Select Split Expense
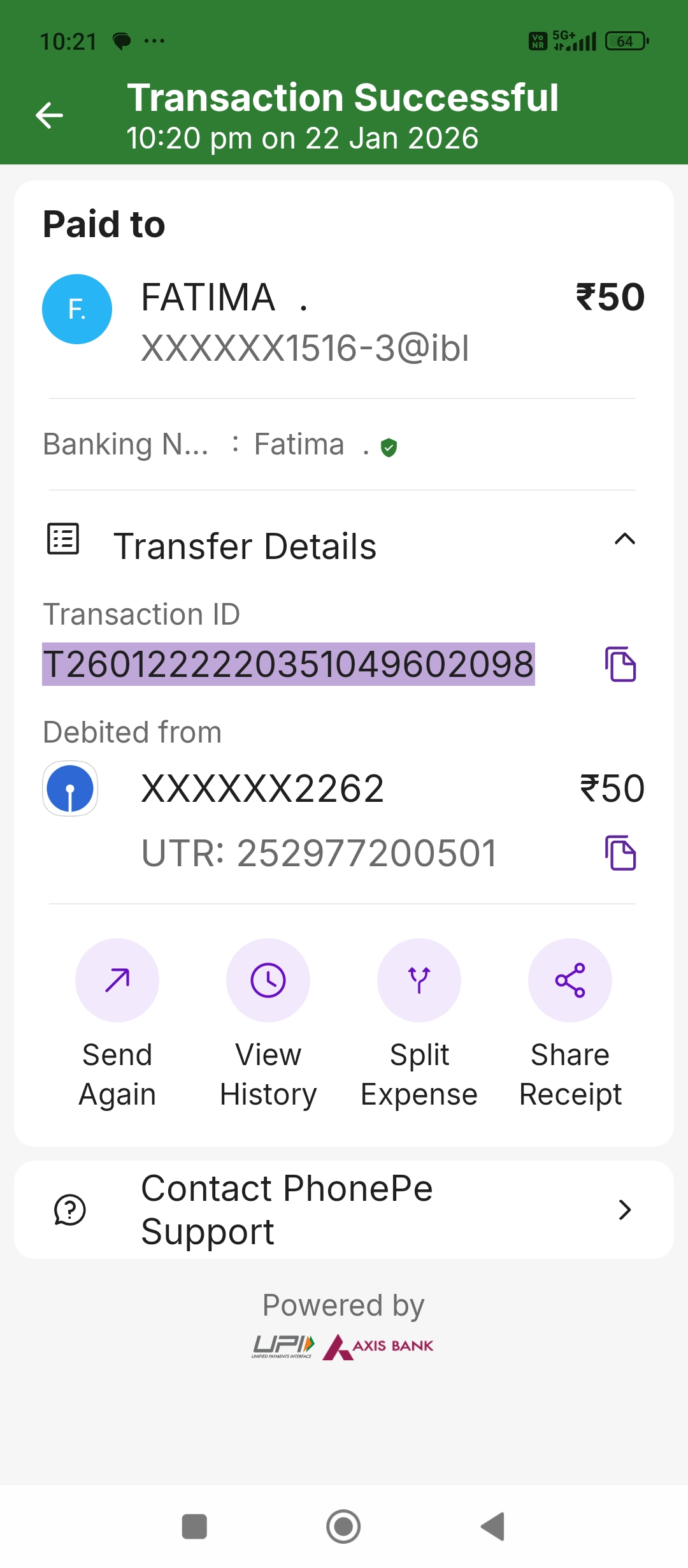688x1568 pixels. coord(419,980)
